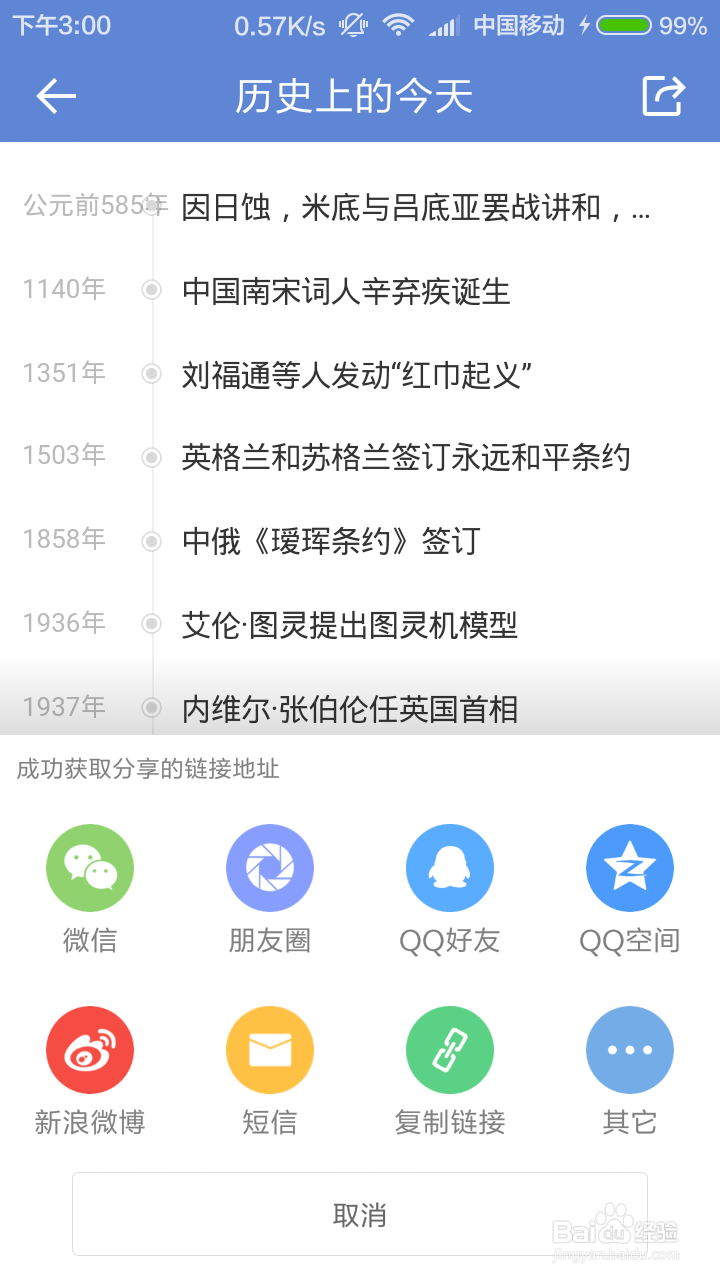Open the 1503年 永远和平条约 entry
720x1280 pixels.
pos(360,457)
